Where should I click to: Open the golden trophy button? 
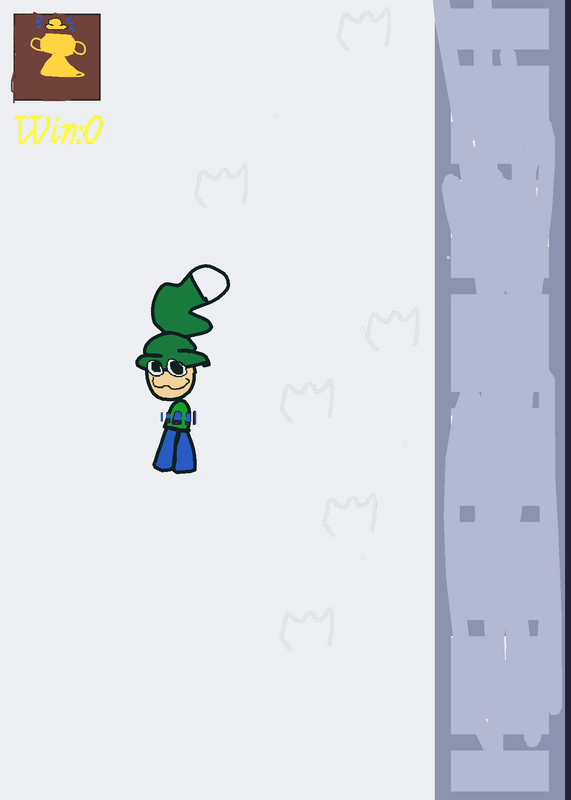(x=57, y=57)
